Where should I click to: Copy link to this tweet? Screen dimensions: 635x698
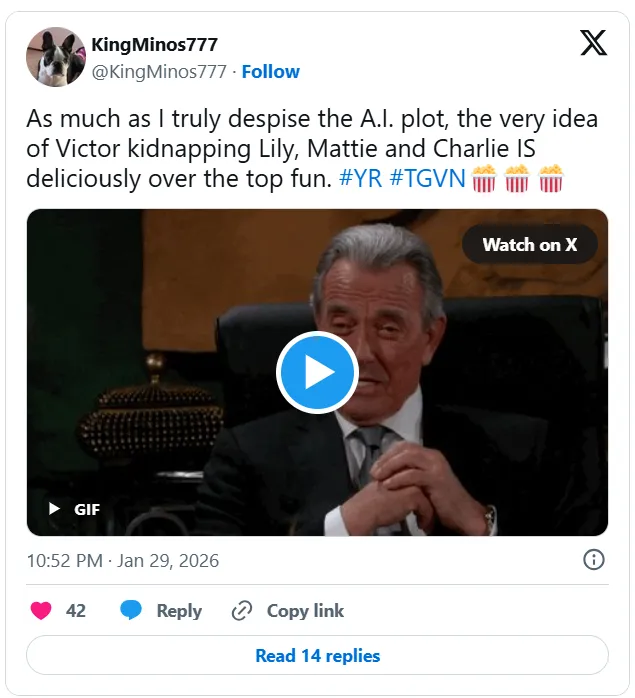point(288,611)
